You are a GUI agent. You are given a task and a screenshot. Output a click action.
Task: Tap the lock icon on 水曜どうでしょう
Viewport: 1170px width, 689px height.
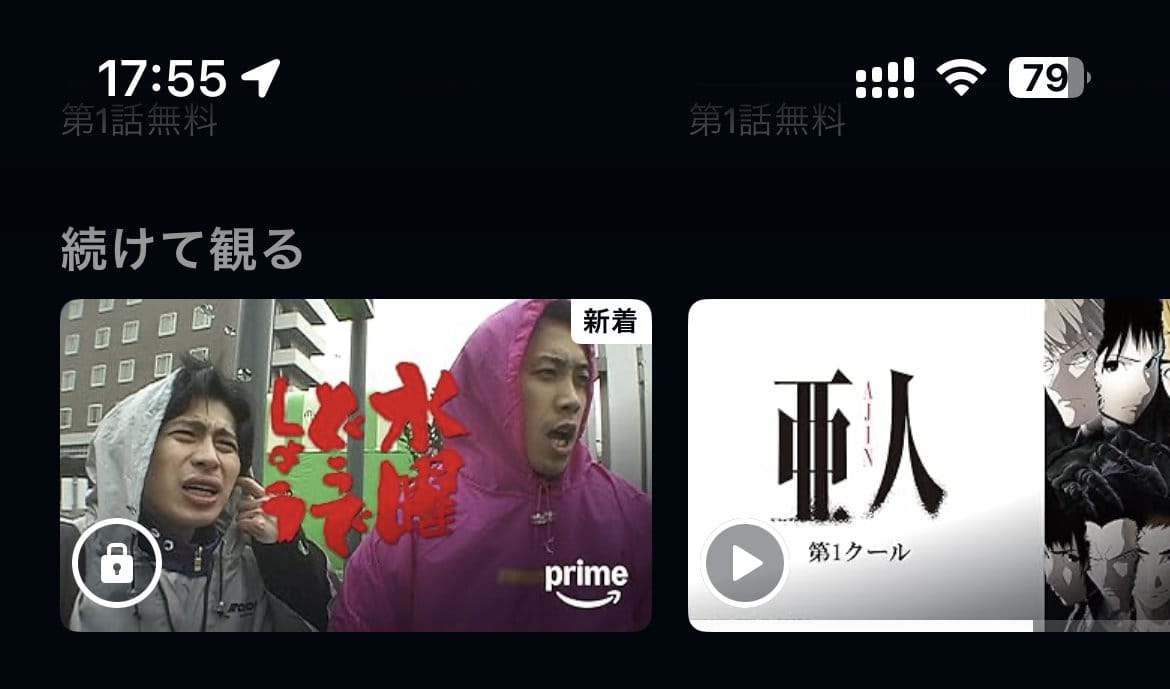click(x=117, y=564)
